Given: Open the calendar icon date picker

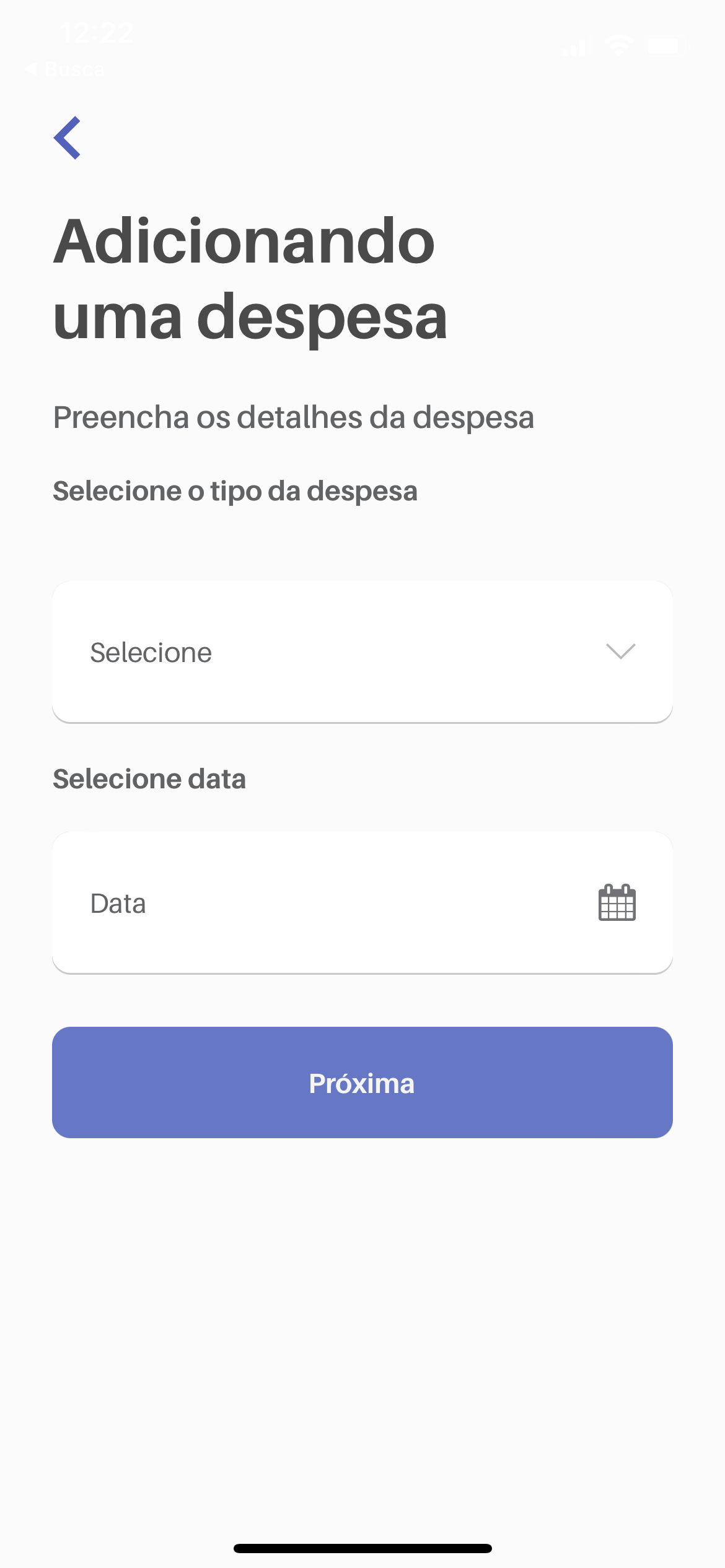Looking at the screenshot, I should tap(617, 902).
